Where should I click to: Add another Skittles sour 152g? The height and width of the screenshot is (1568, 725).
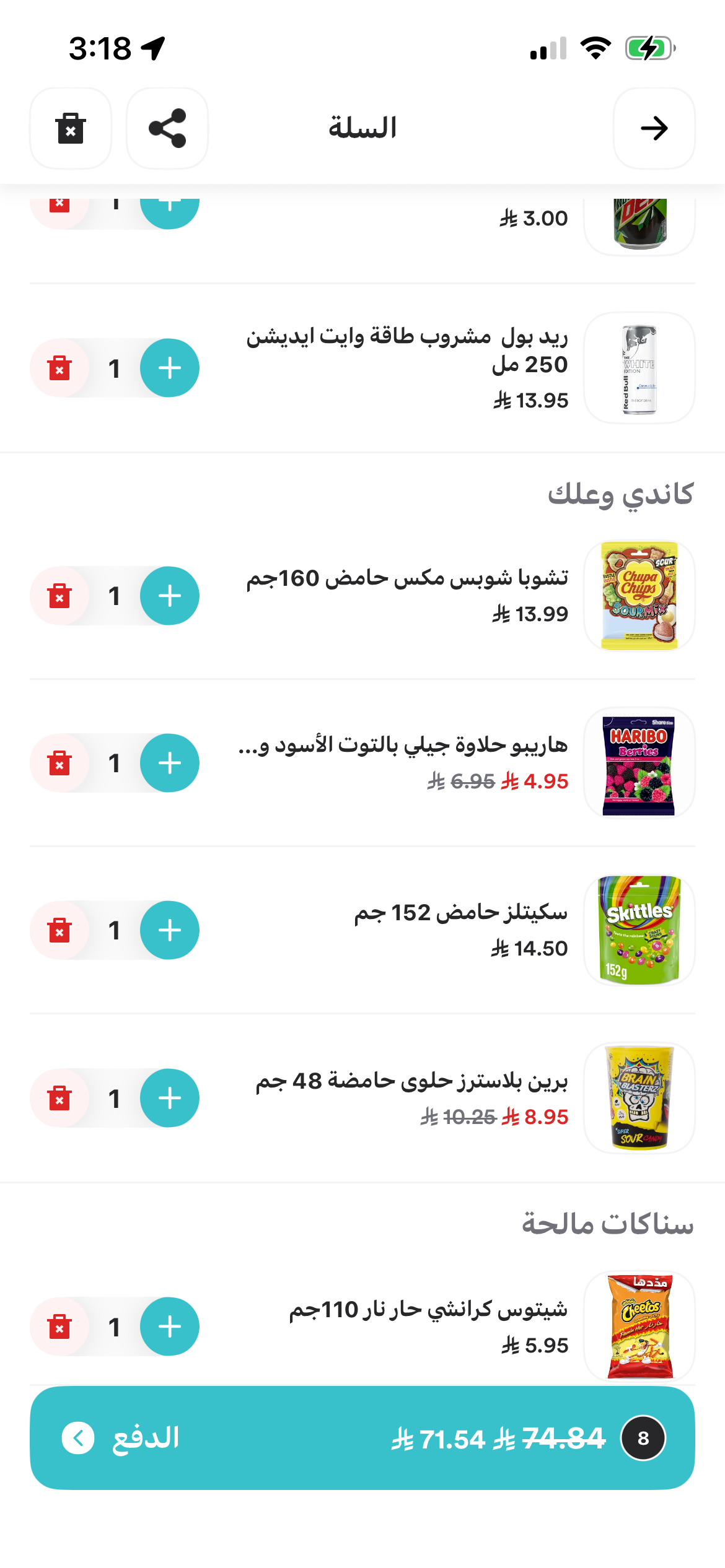point(169,930)
